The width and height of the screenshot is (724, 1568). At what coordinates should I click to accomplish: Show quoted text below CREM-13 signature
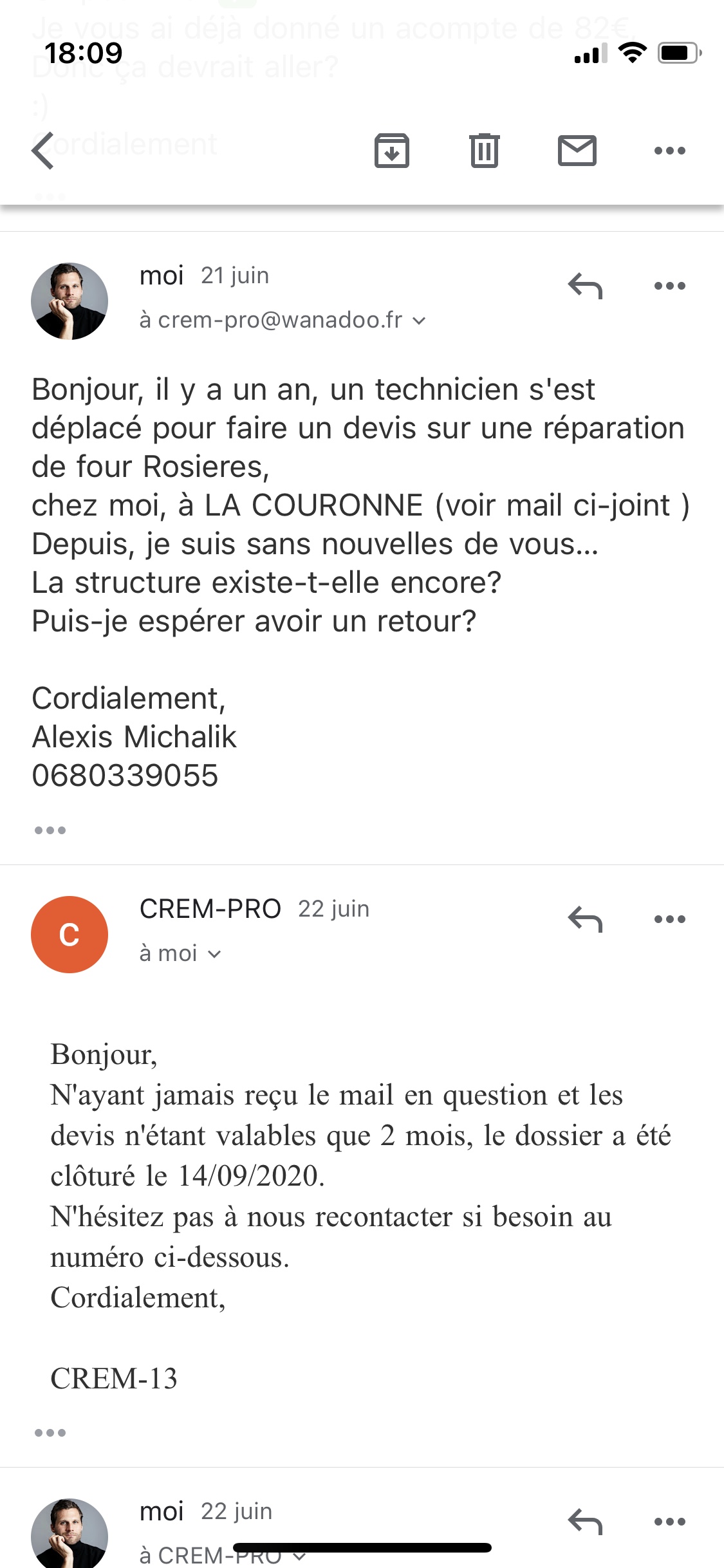point(50,1433)
